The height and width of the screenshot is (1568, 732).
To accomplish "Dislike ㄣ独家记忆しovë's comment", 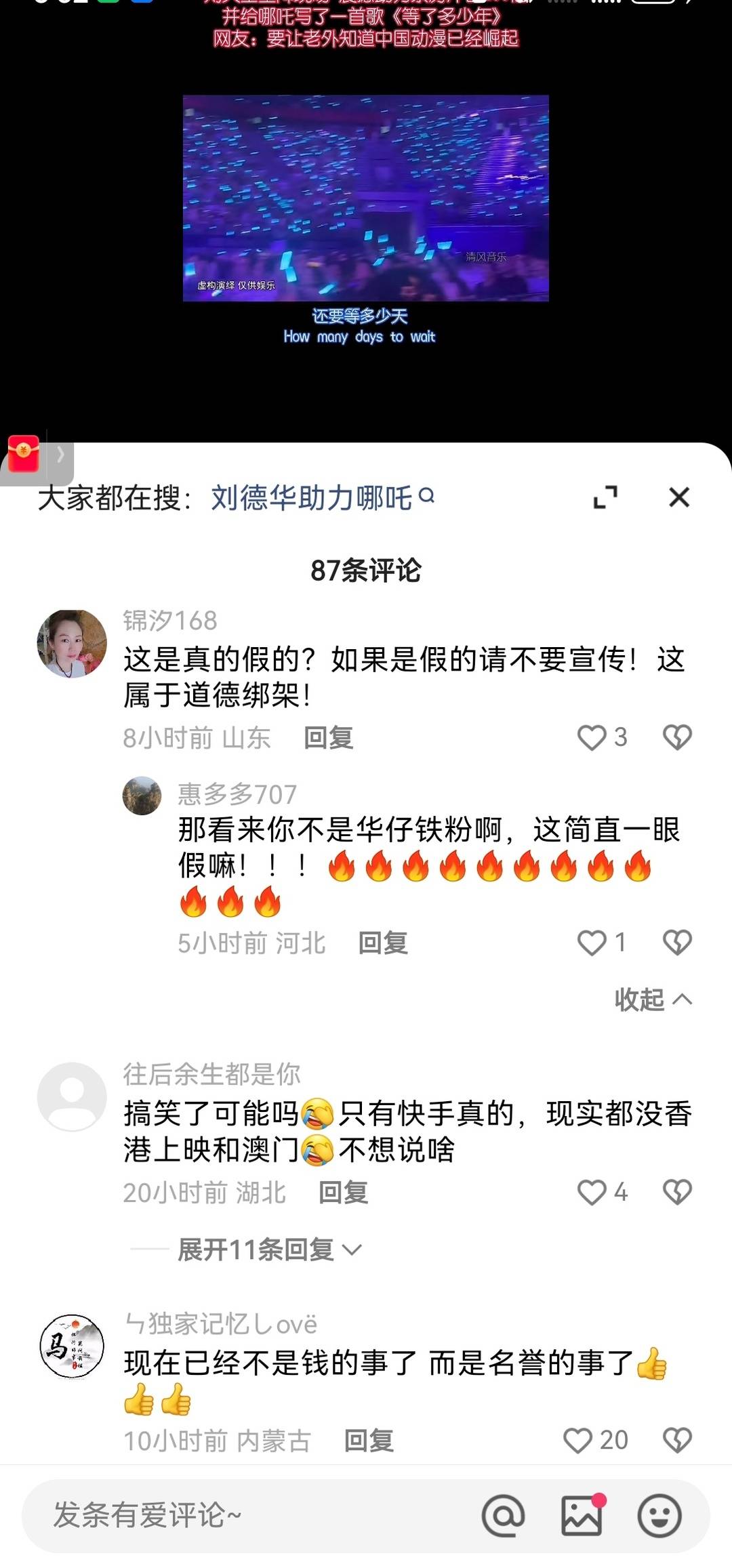I will 676,1441.
